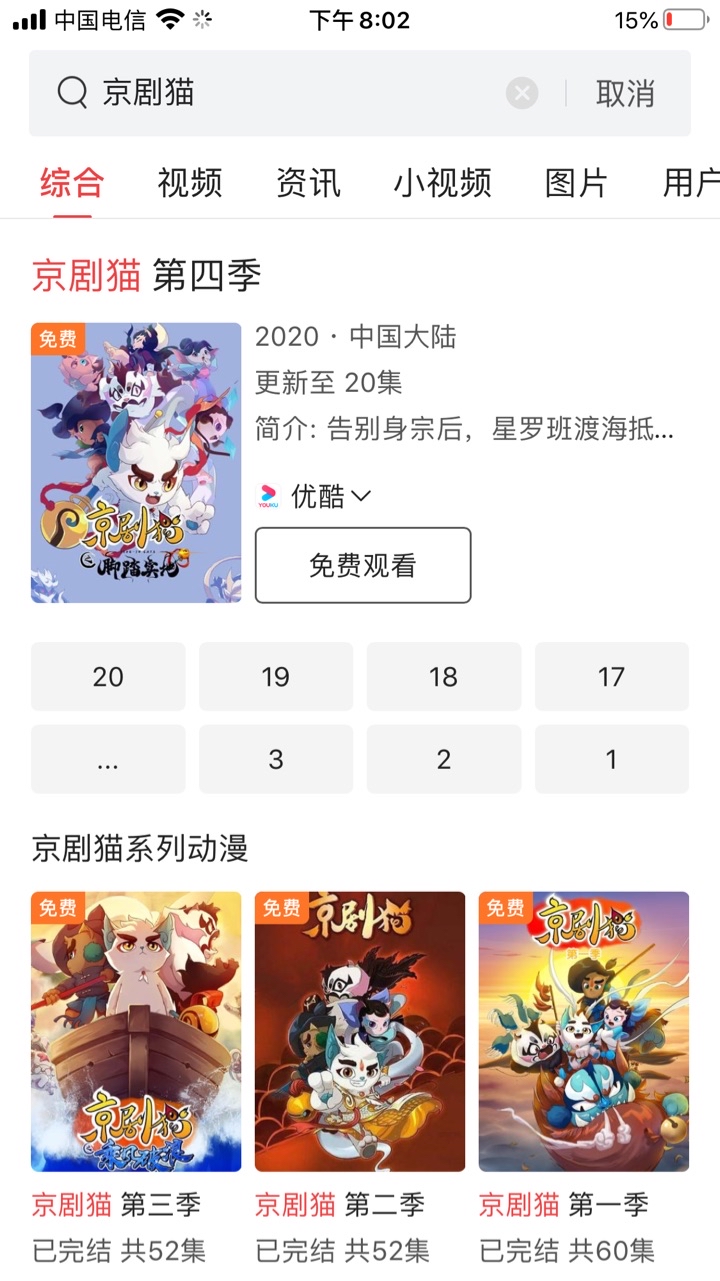Image resolution: width=720 pixels, height=1281 pixels.
Task: Clear the search text with the X icon
Action: 521,94
